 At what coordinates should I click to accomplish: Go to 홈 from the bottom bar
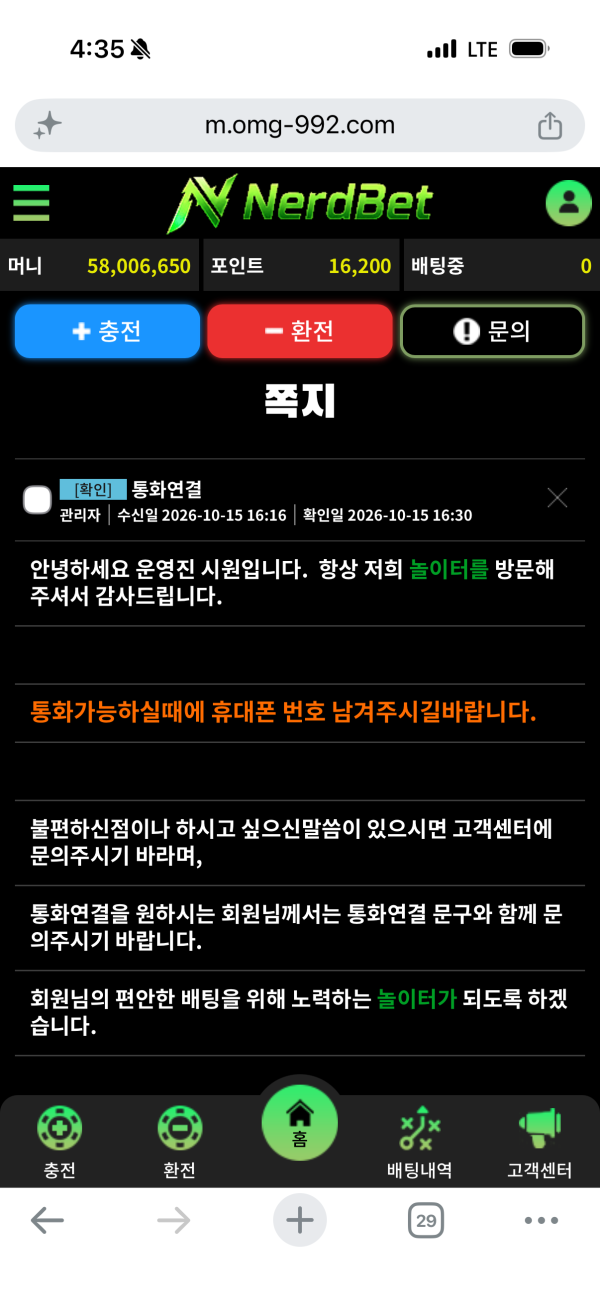(299, 1122)
